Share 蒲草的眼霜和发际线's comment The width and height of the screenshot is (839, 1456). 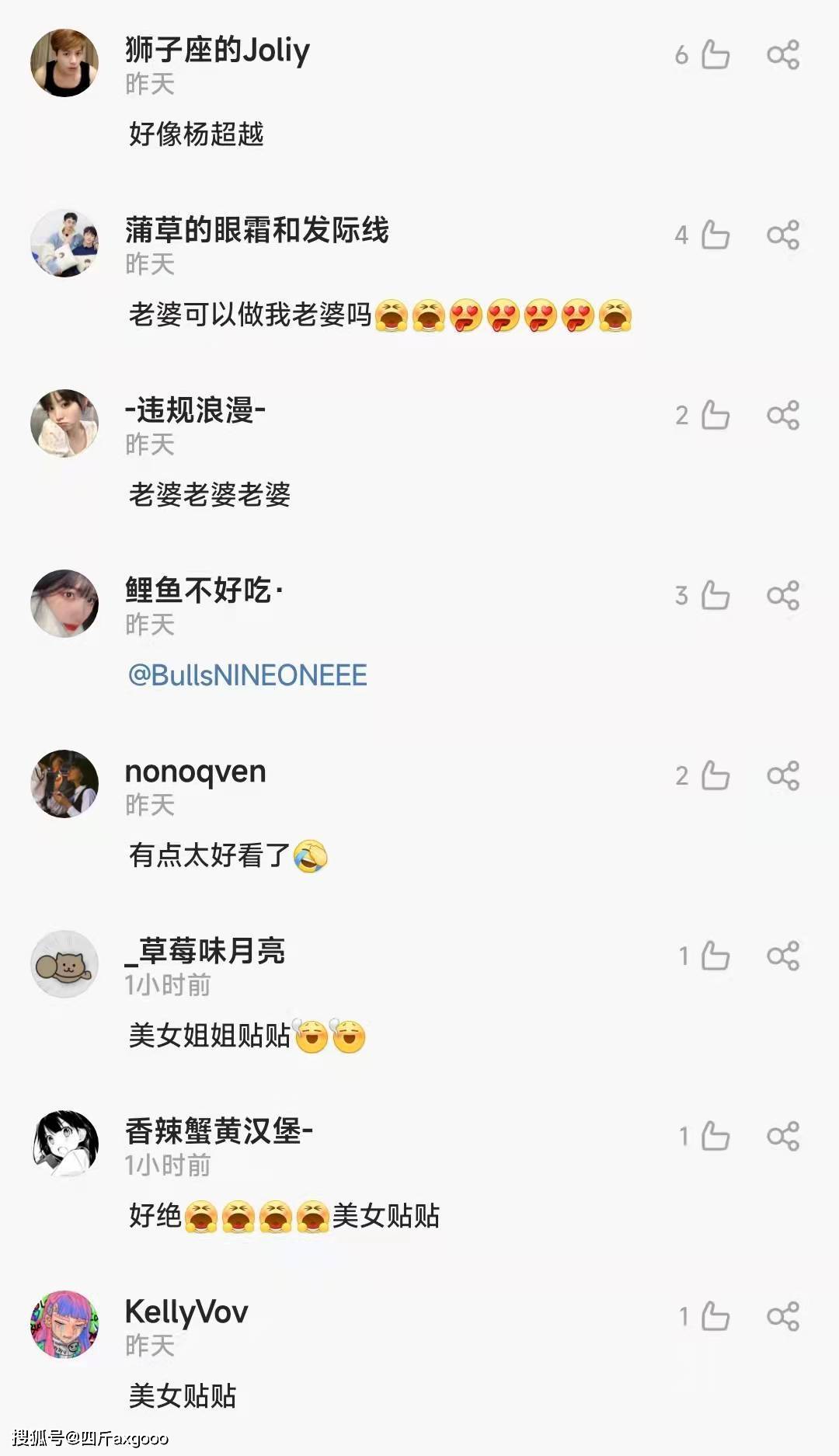(x=783, y=235)
